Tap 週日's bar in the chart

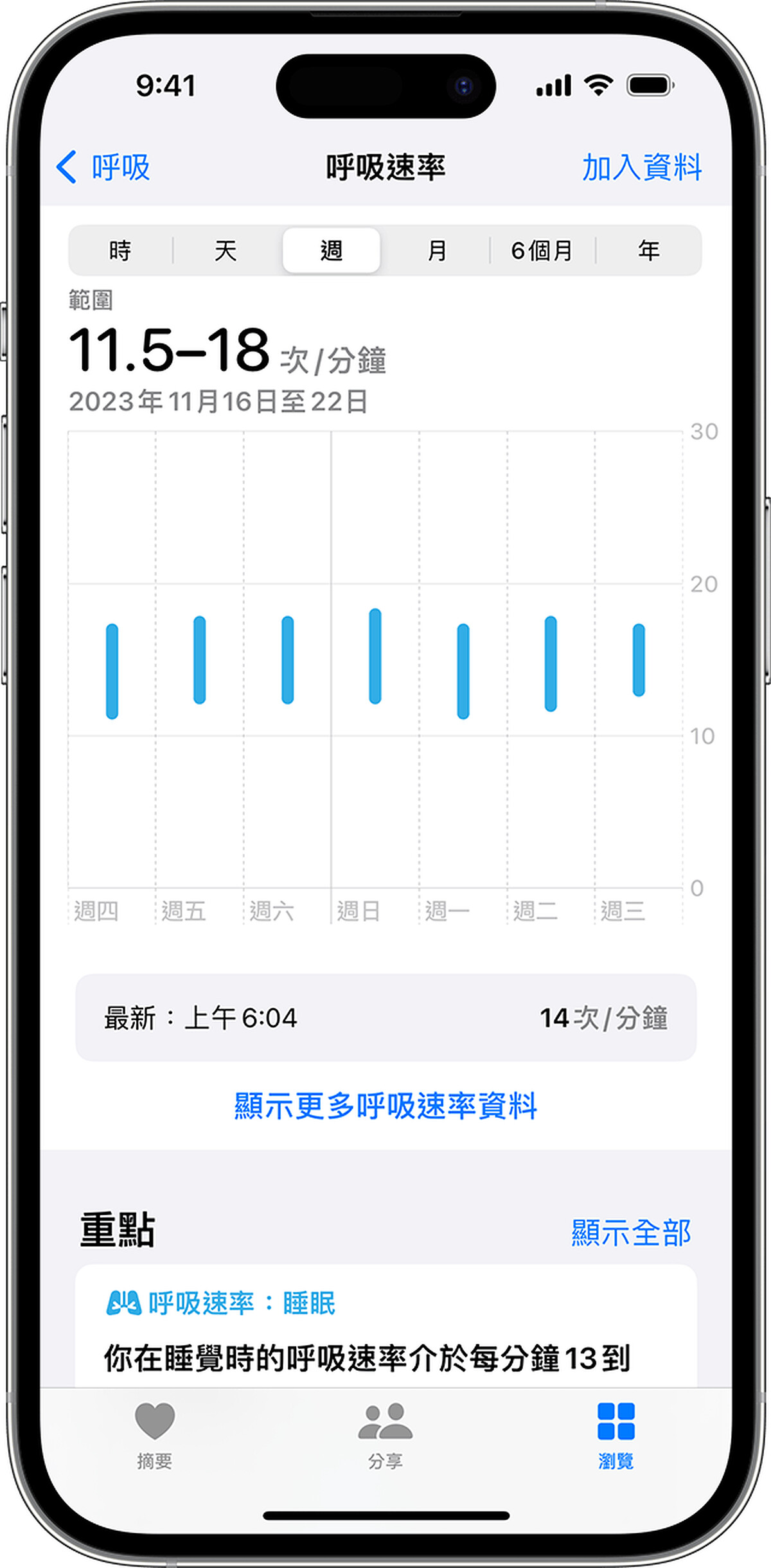click(375, 656)
